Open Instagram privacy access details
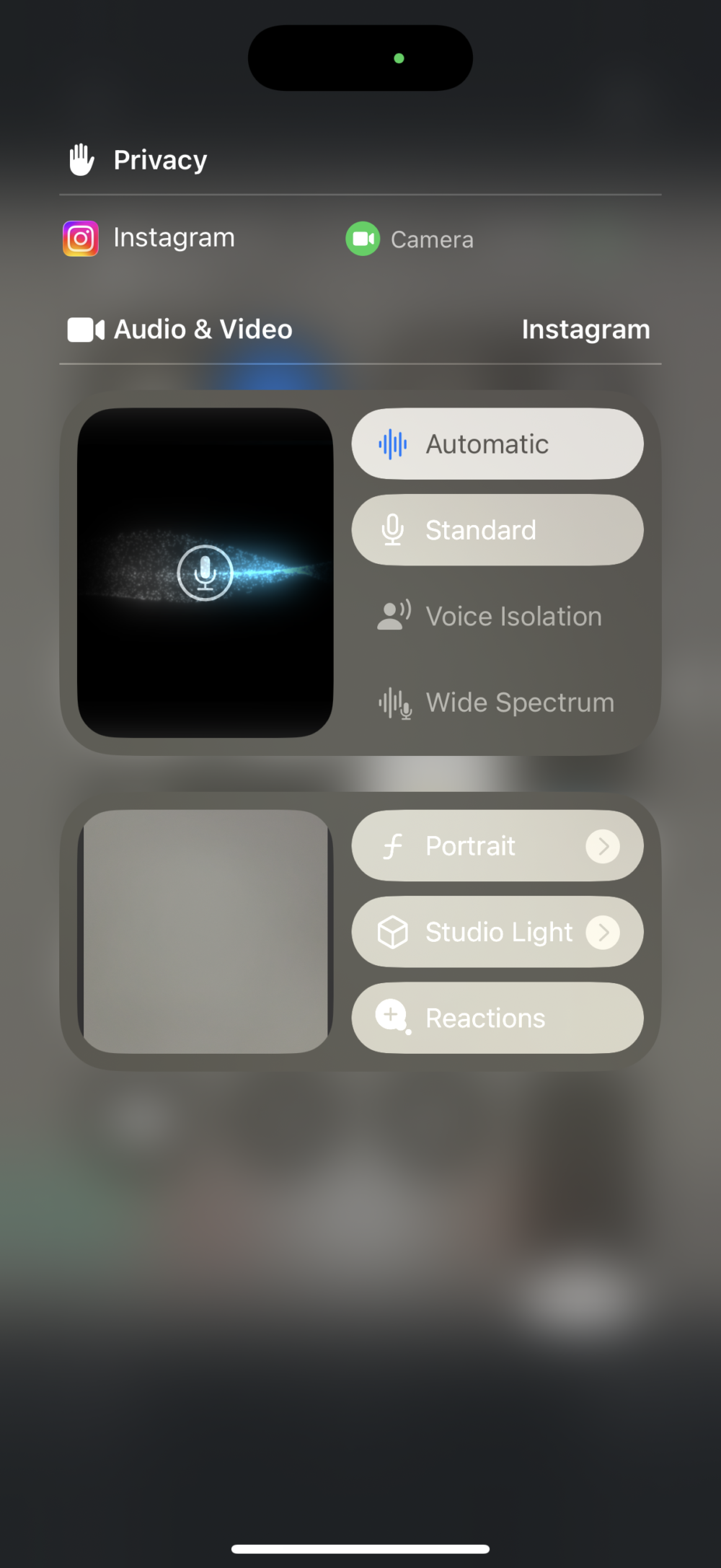Screen dimensions: 721x1568 150,239
